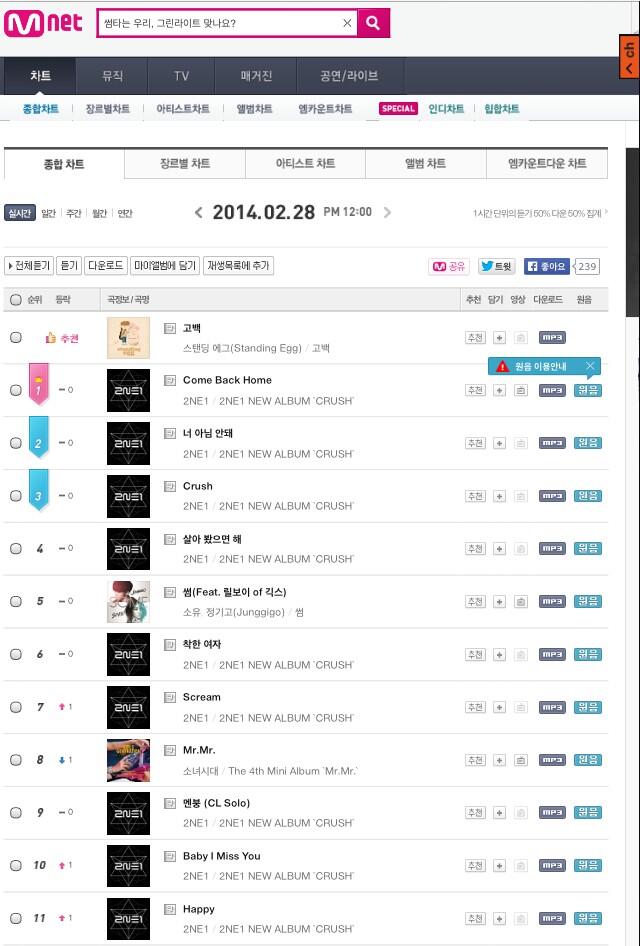This screenshot has height=946, width=640.
Task: Switch to the 앨범 차트 tab
Action: click(425, 164)
